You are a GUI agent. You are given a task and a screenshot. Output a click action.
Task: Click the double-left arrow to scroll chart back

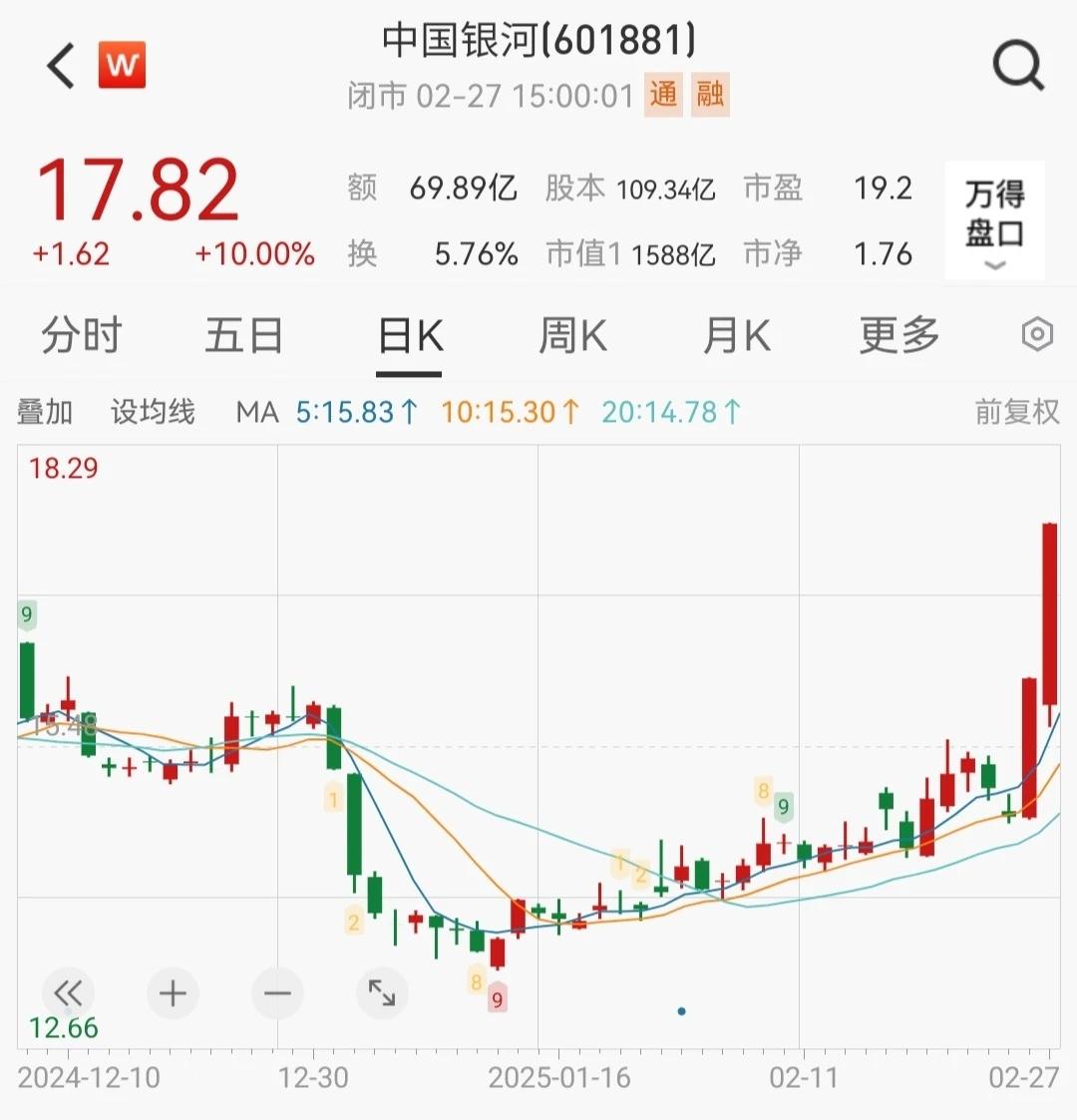pyautogui.click(x=68, y=993)
